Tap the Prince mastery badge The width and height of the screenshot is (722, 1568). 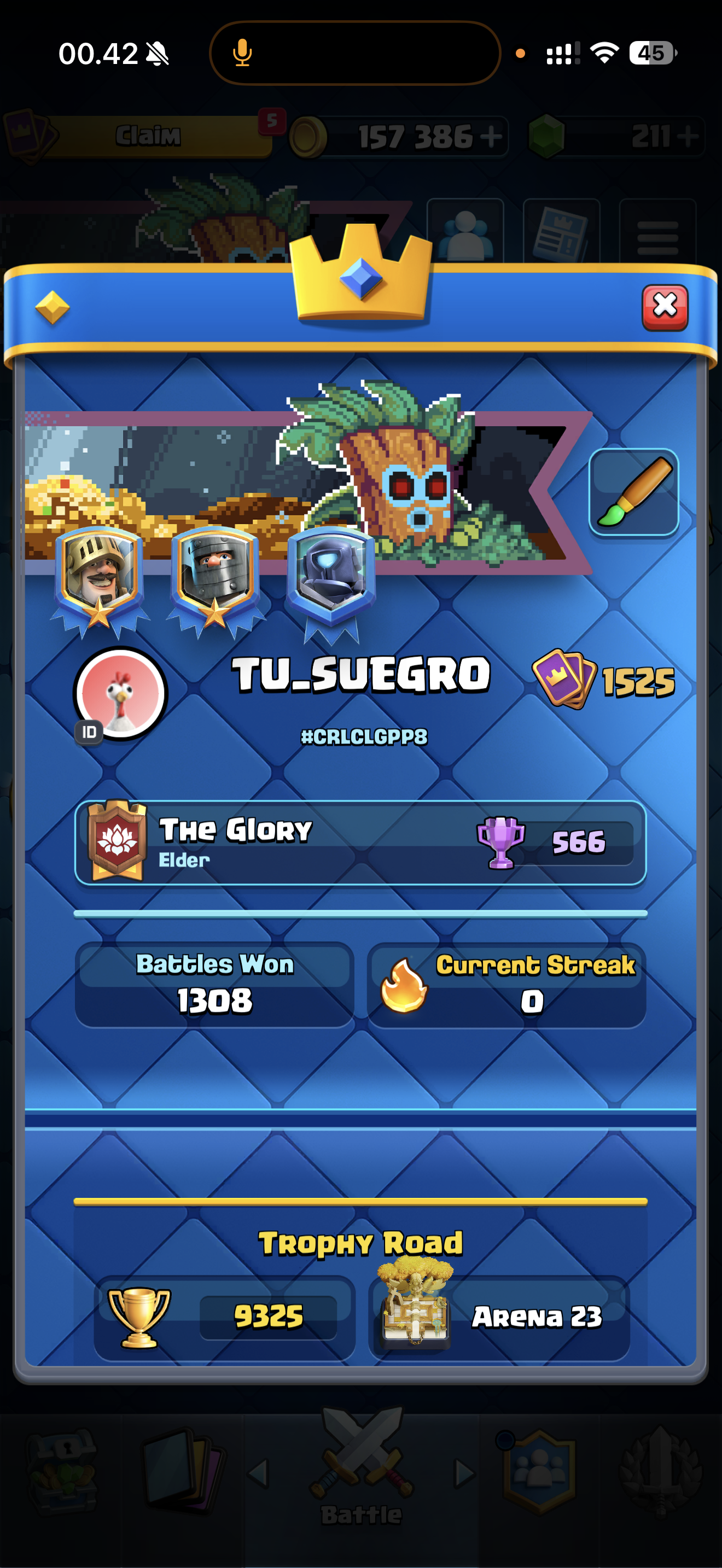[x=99, y=580]
